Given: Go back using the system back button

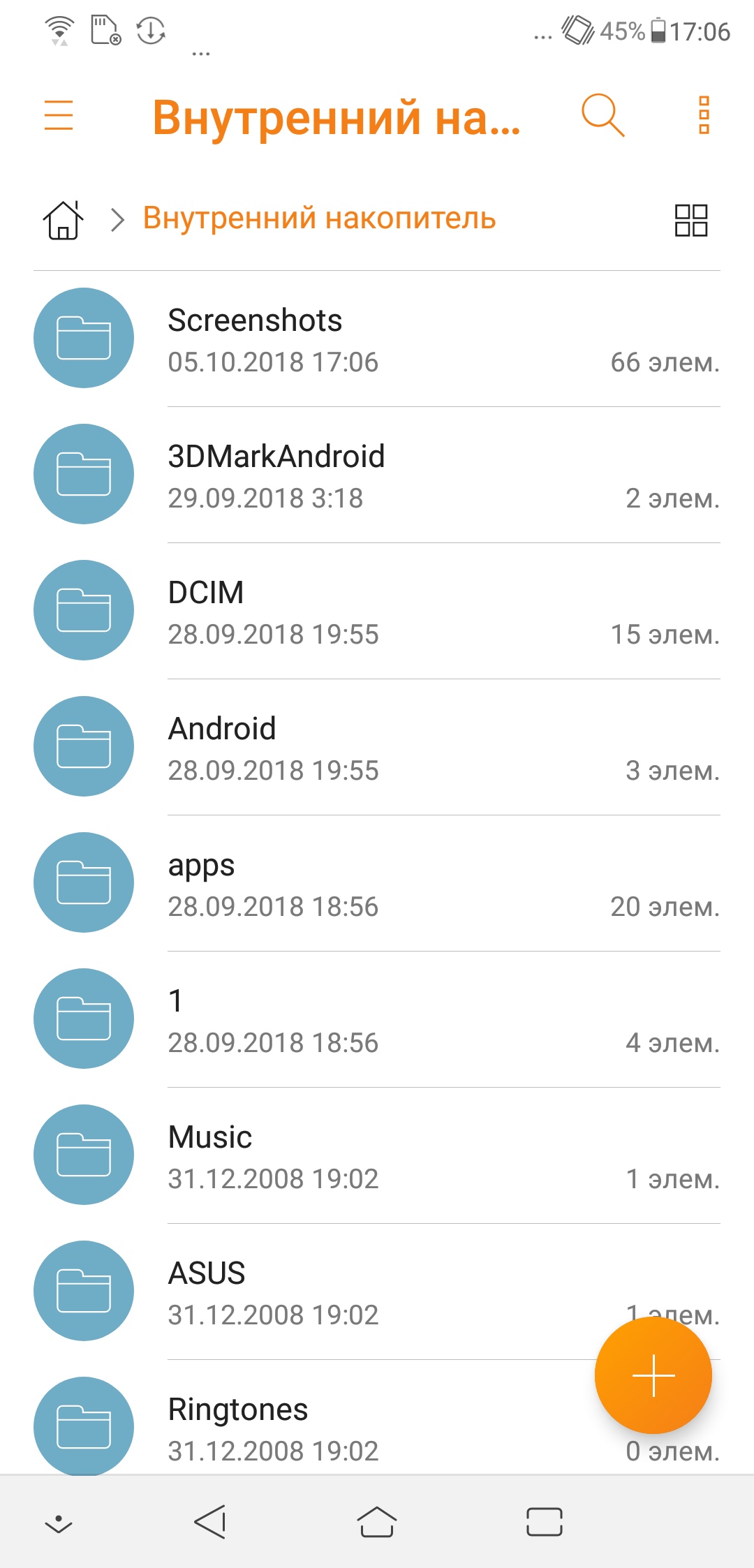Looking at the screenshot, I should (x=209, y=1521).
